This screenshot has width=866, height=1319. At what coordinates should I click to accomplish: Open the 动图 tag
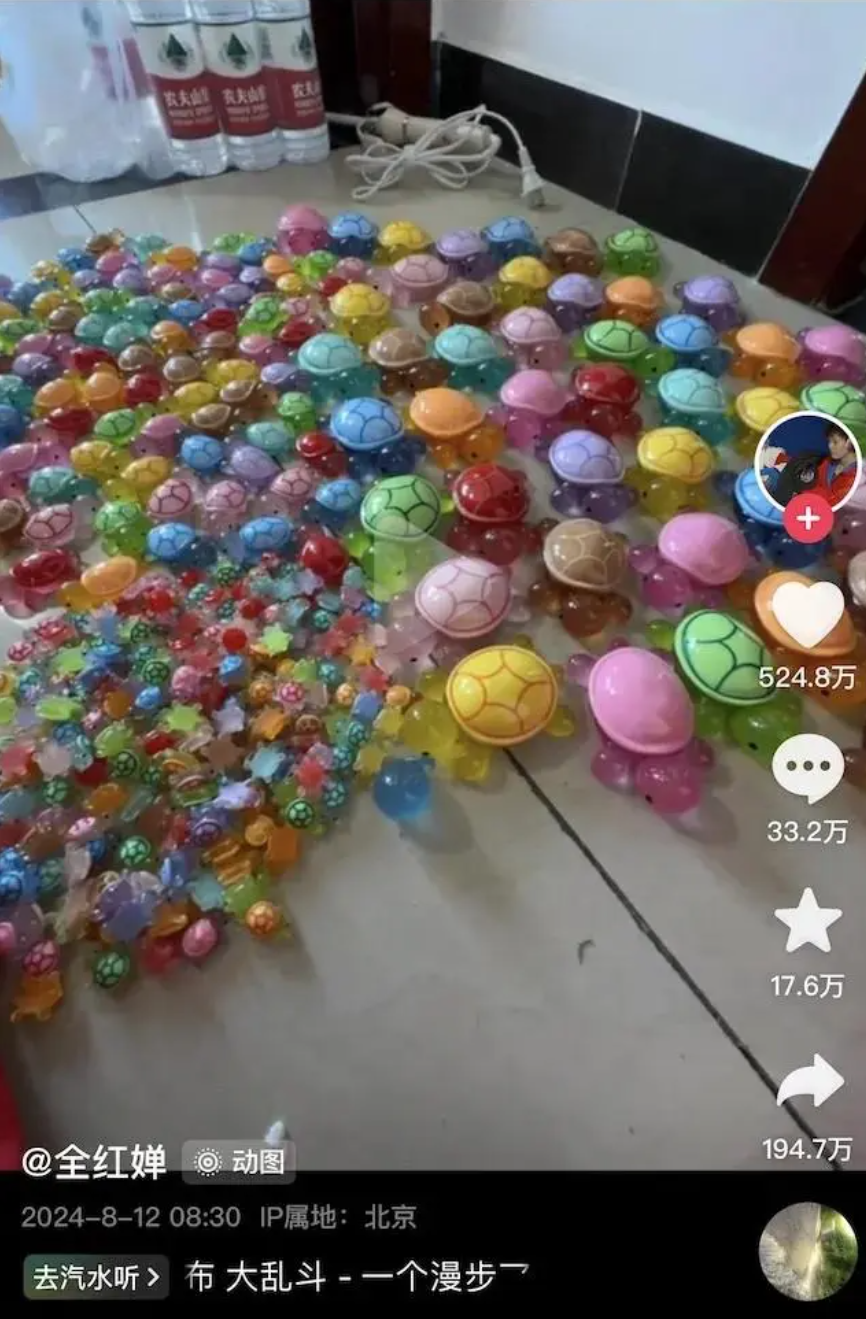pos(239,1162)
